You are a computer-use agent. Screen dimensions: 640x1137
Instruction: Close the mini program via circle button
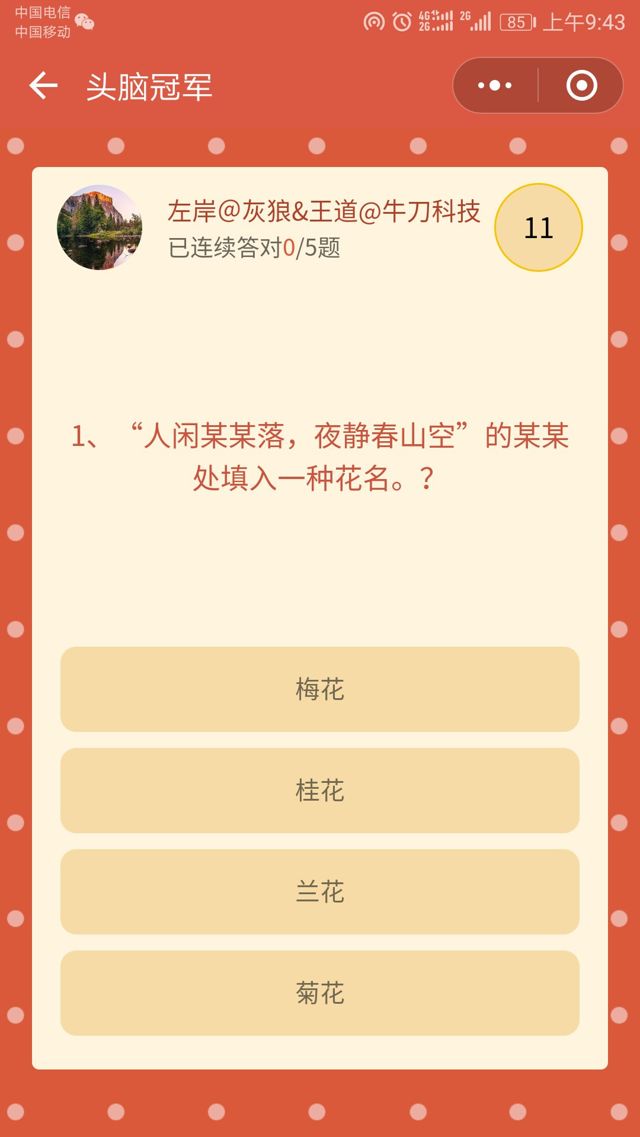[x=581, y=86]
